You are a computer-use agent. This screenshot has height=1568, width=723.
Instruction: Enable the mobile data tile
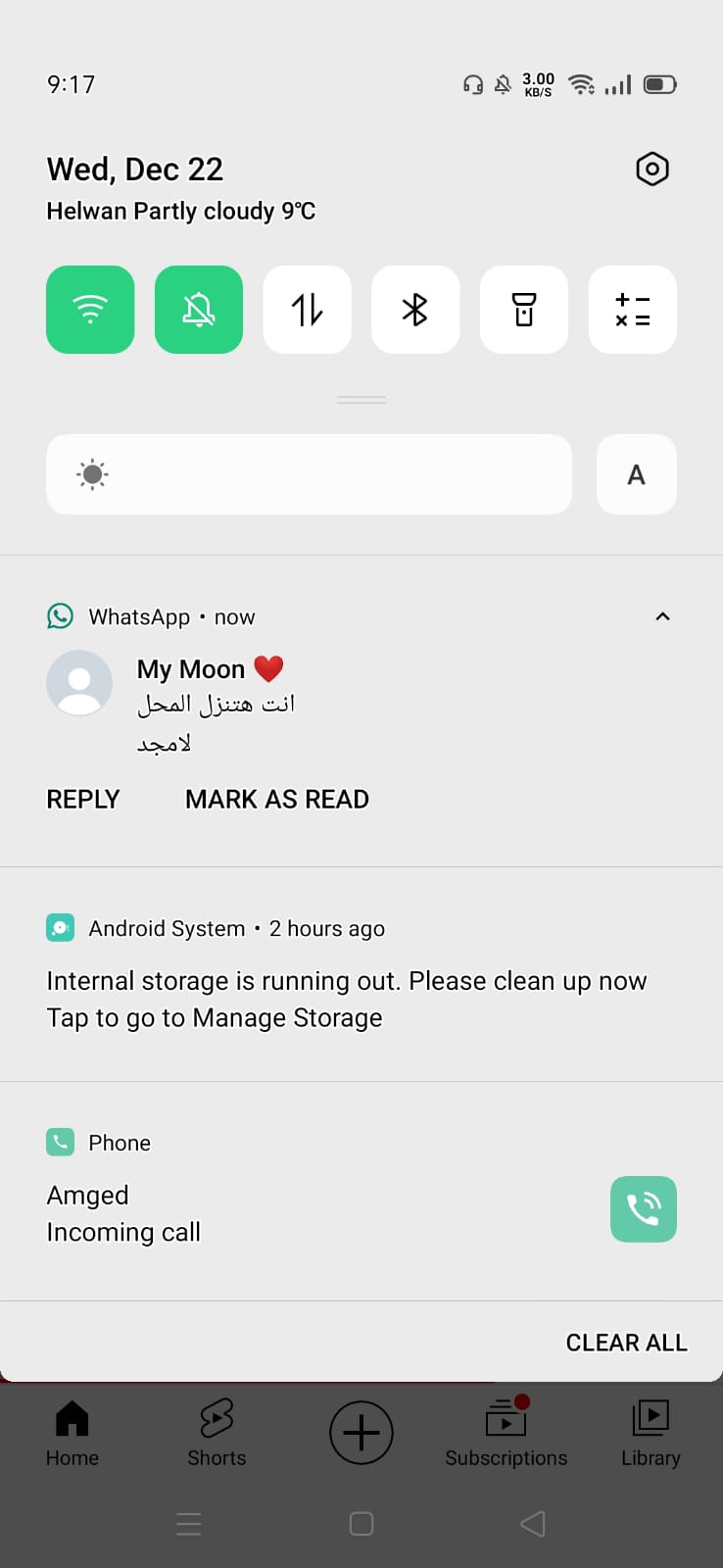pyautogui.click(x=308, y=310)
